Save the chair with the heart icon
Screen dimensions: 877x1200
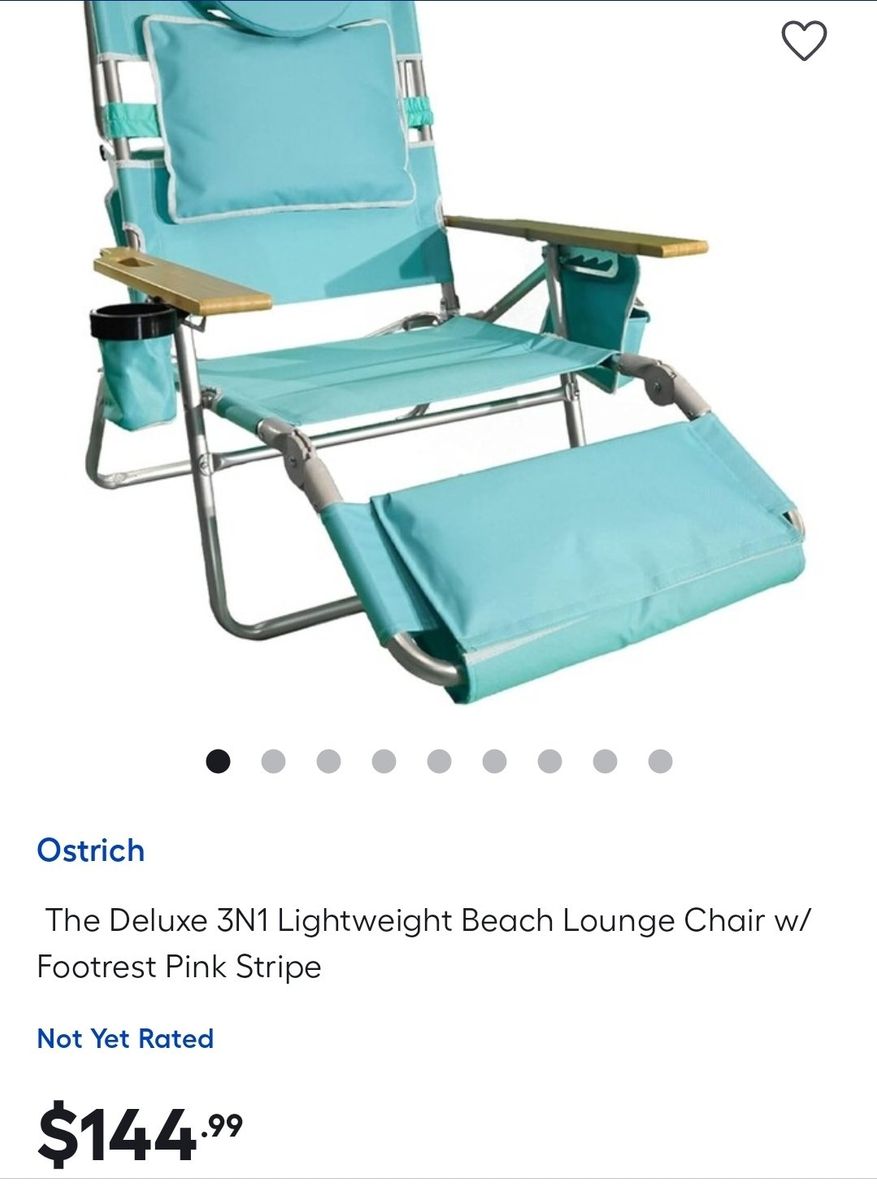(804, 41)
